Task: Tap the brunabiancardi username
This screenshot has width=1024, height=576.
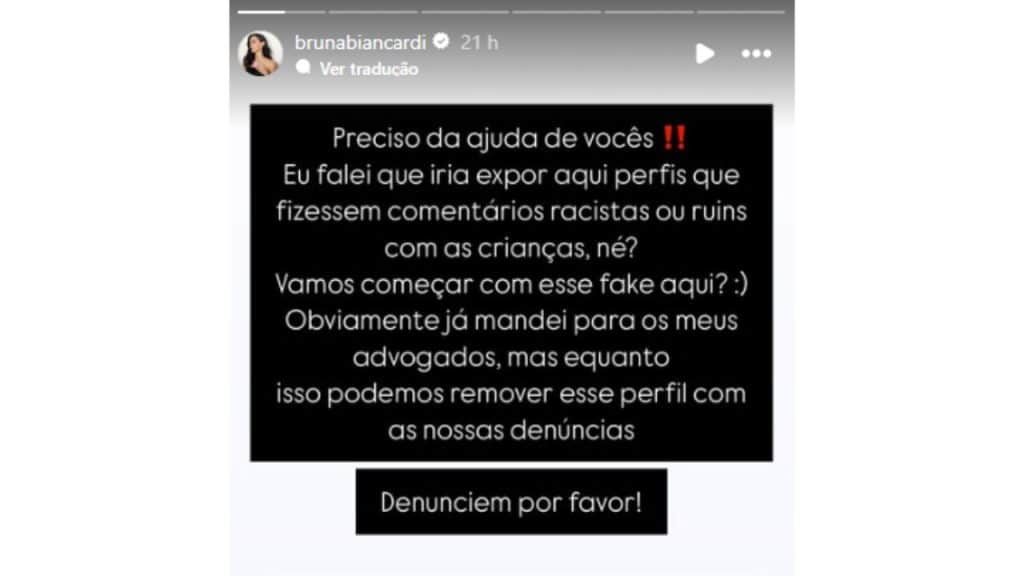Action: click(361, 42)
